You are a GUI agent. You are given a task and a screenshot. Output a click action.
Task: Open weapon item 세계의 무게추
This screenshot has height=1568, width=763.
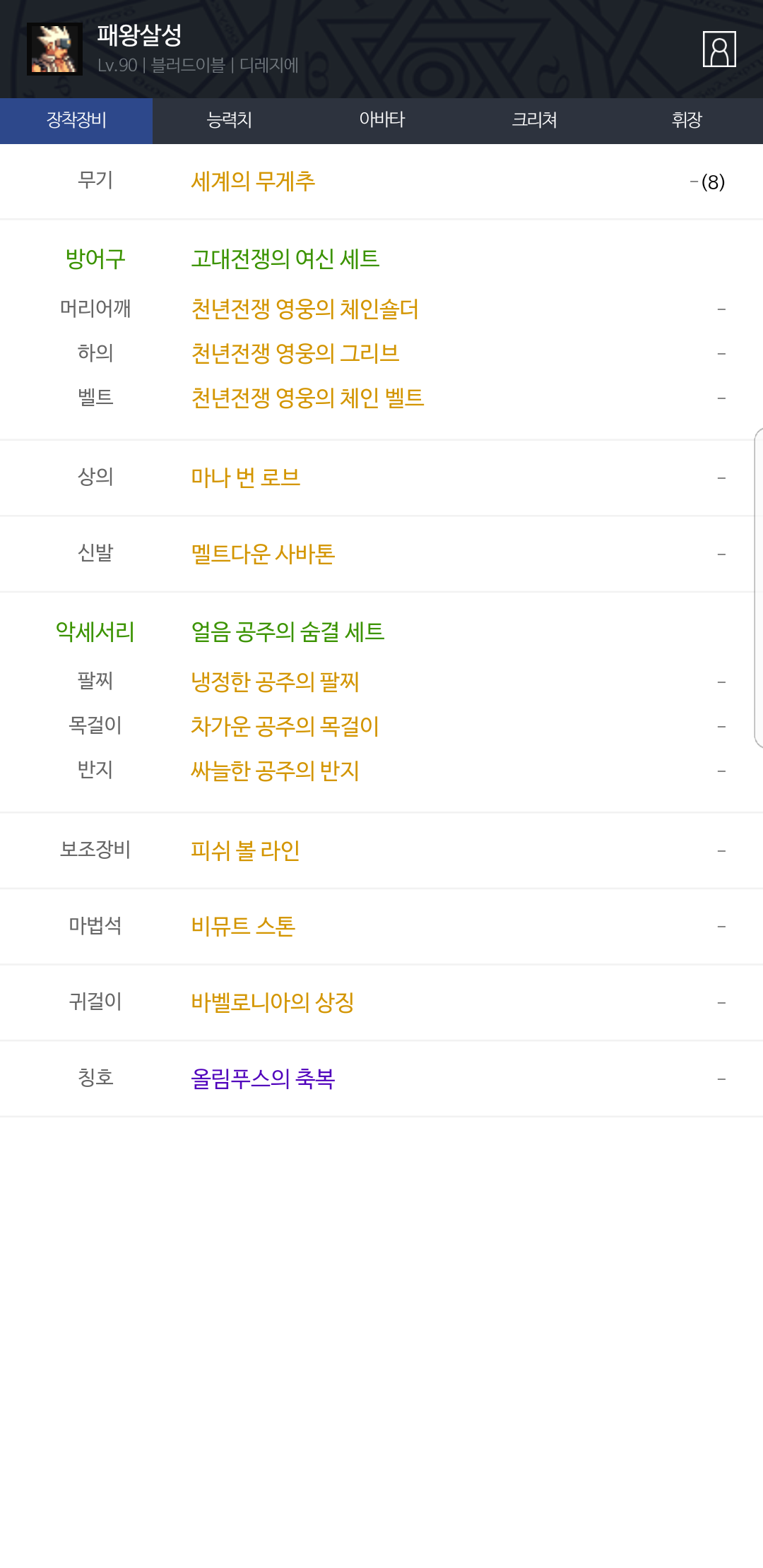(x=253, y=182)
